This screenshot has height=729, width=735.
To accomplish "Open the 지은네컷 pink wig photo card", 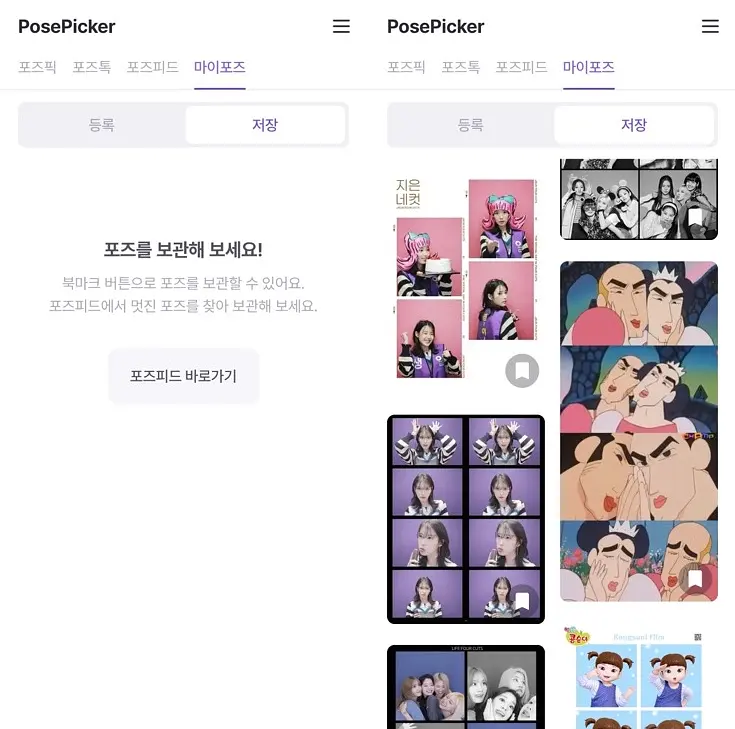I will tap(466, 278).
